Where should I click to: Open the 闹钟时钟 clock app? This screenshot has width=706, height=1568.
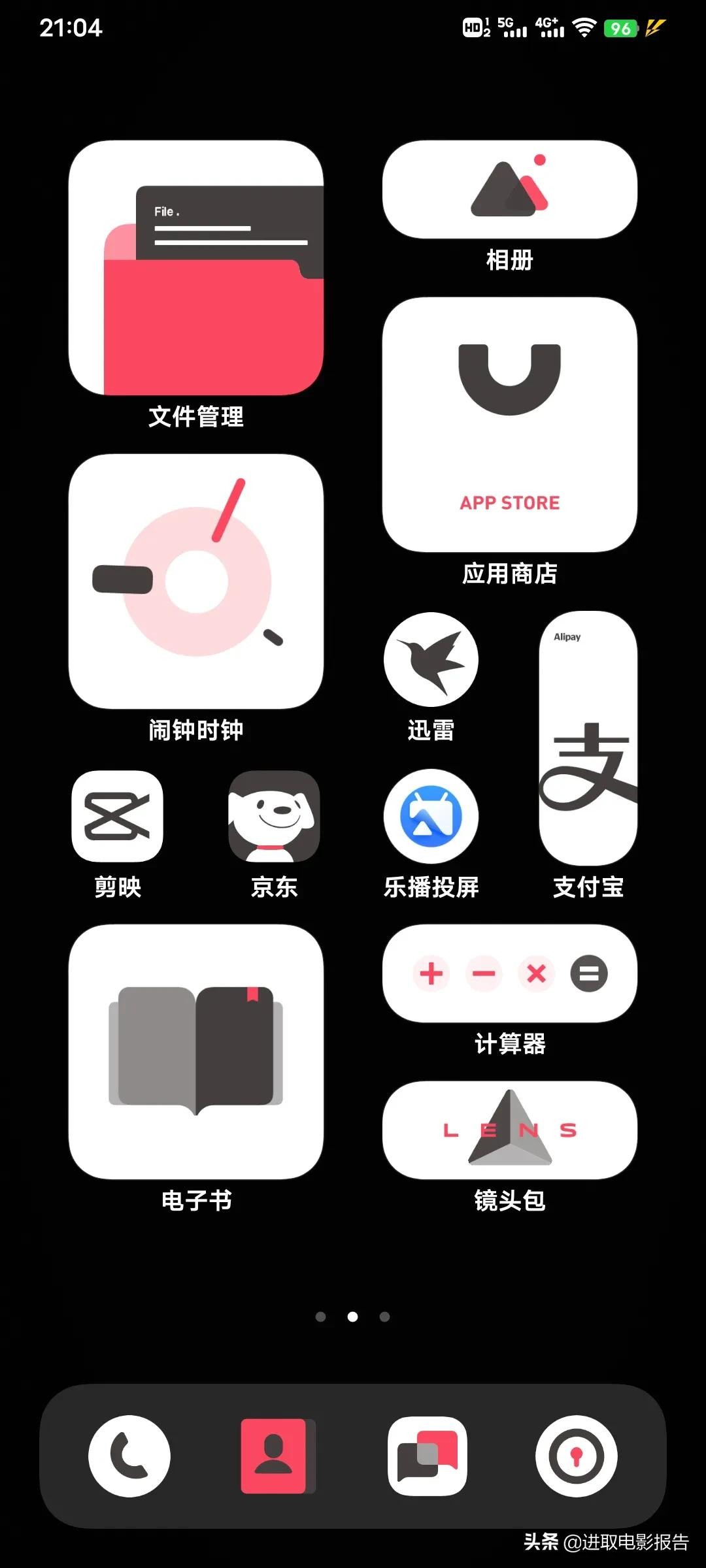pos(196,581)
